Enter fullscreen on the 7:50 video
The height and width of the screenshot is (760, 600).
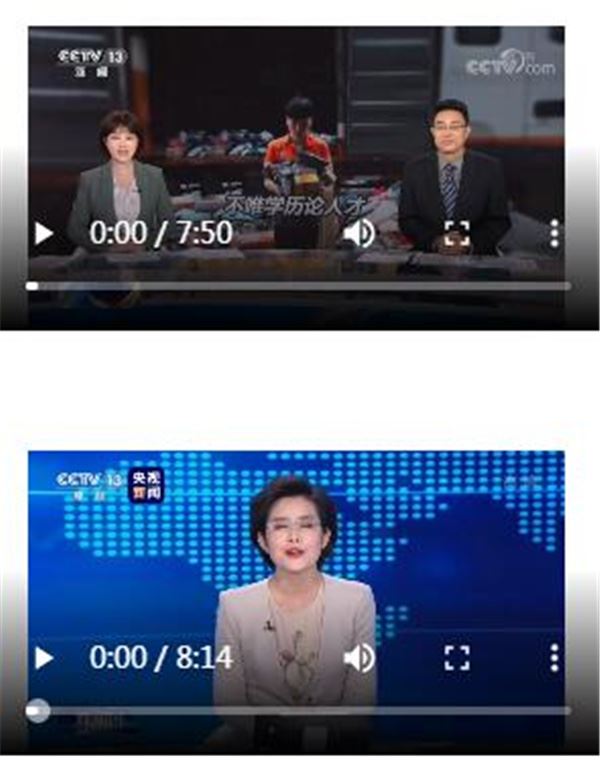point(457,234)
